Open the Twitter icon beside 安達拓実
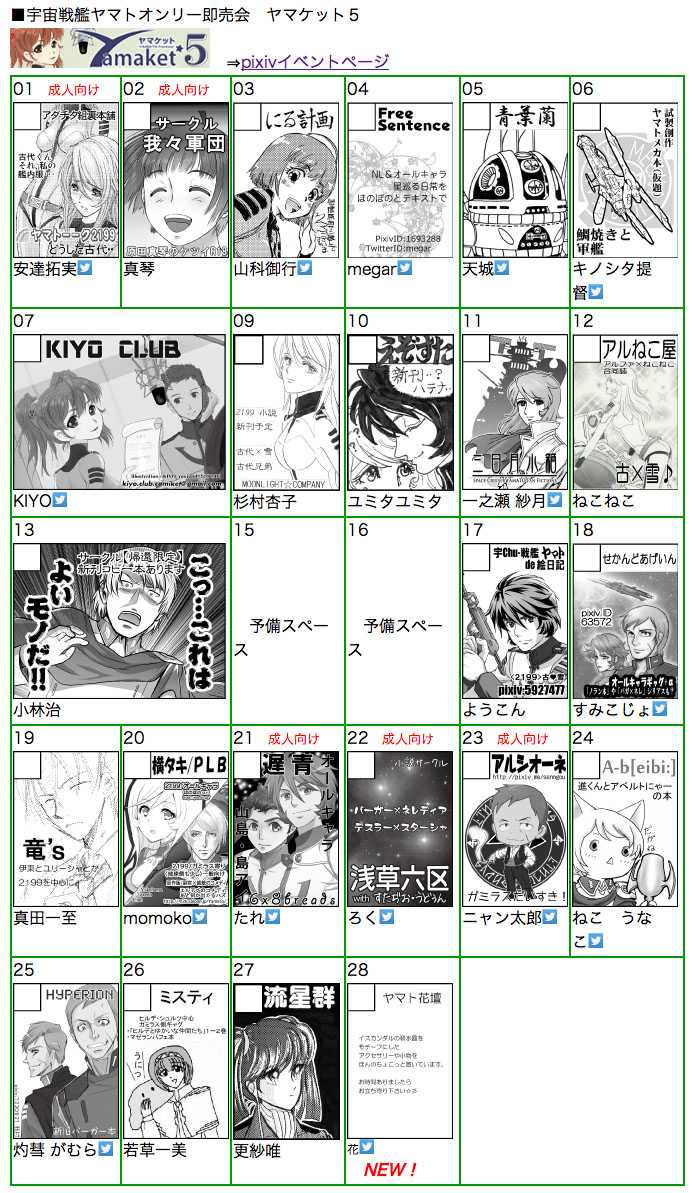The height and width of the screenshot is (1193, 692). (x=85, y=268)
